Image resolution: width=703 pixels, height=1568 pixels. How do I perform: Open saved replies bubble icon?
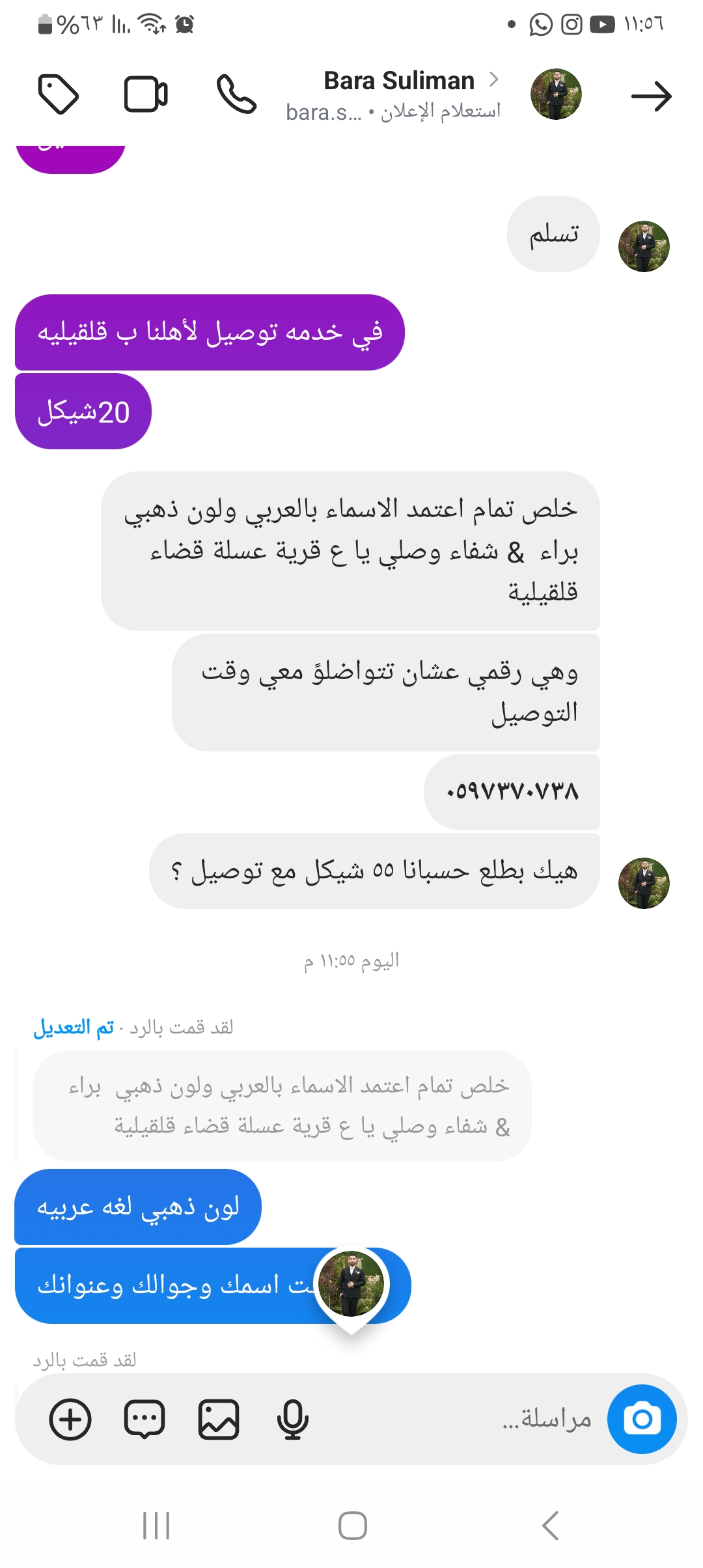[x=145, y=1419]
